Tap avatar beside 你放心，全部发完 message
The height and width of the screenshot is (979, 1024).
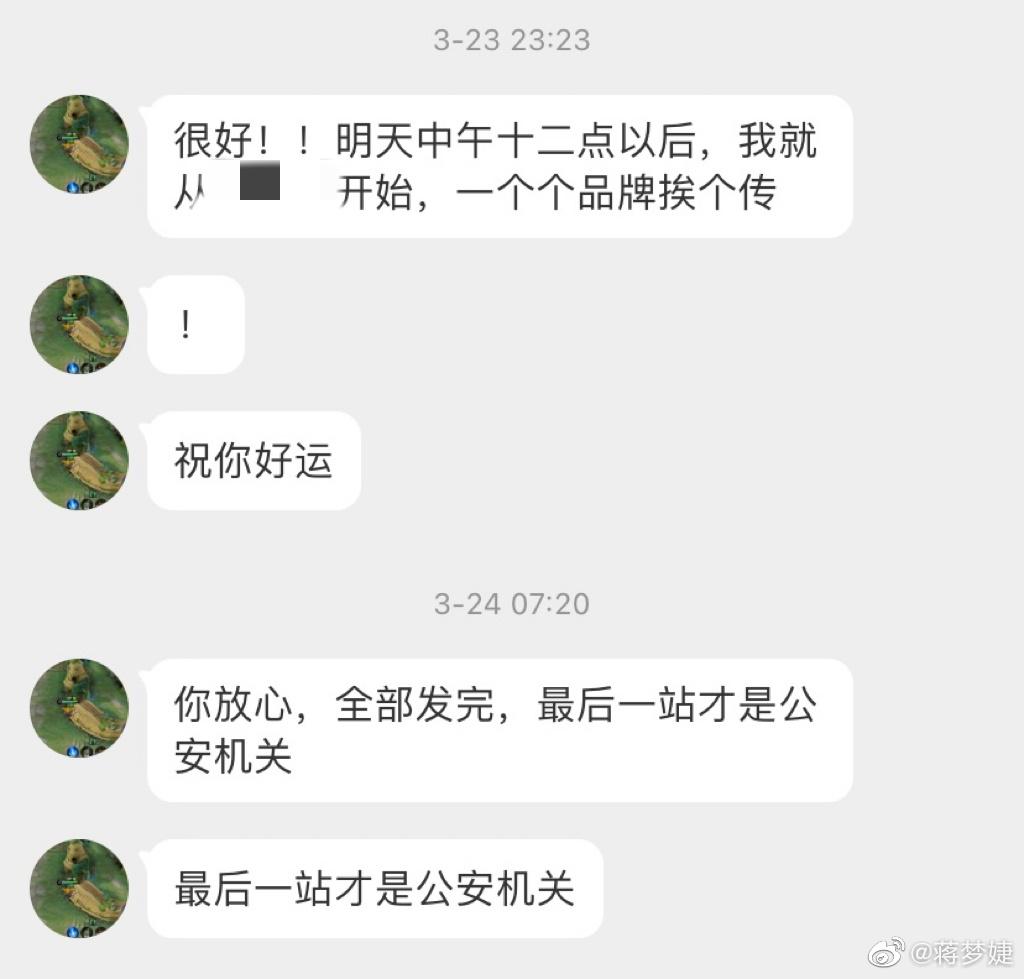click(79, 708)
